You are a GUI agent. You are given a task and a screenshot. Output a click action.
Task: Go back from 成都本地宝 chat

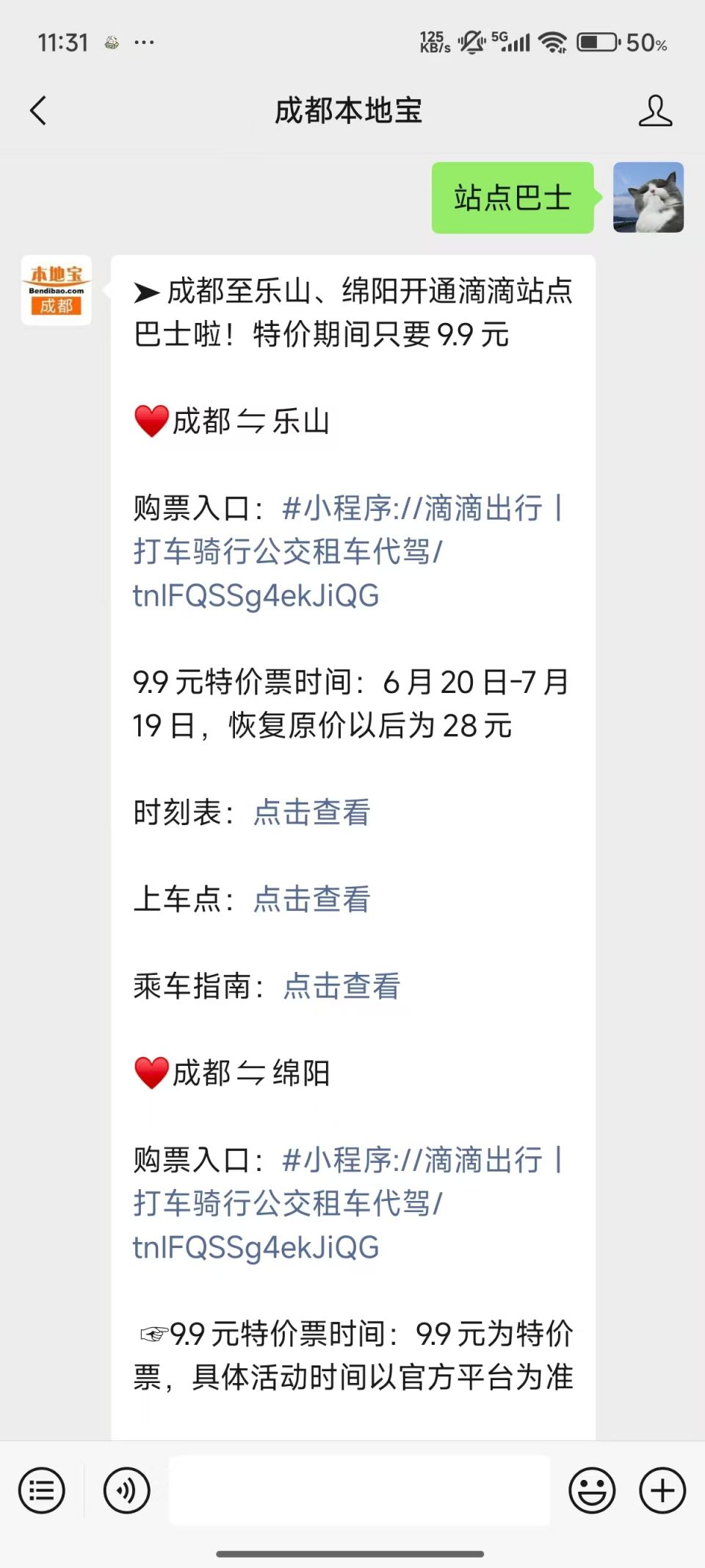38,111
